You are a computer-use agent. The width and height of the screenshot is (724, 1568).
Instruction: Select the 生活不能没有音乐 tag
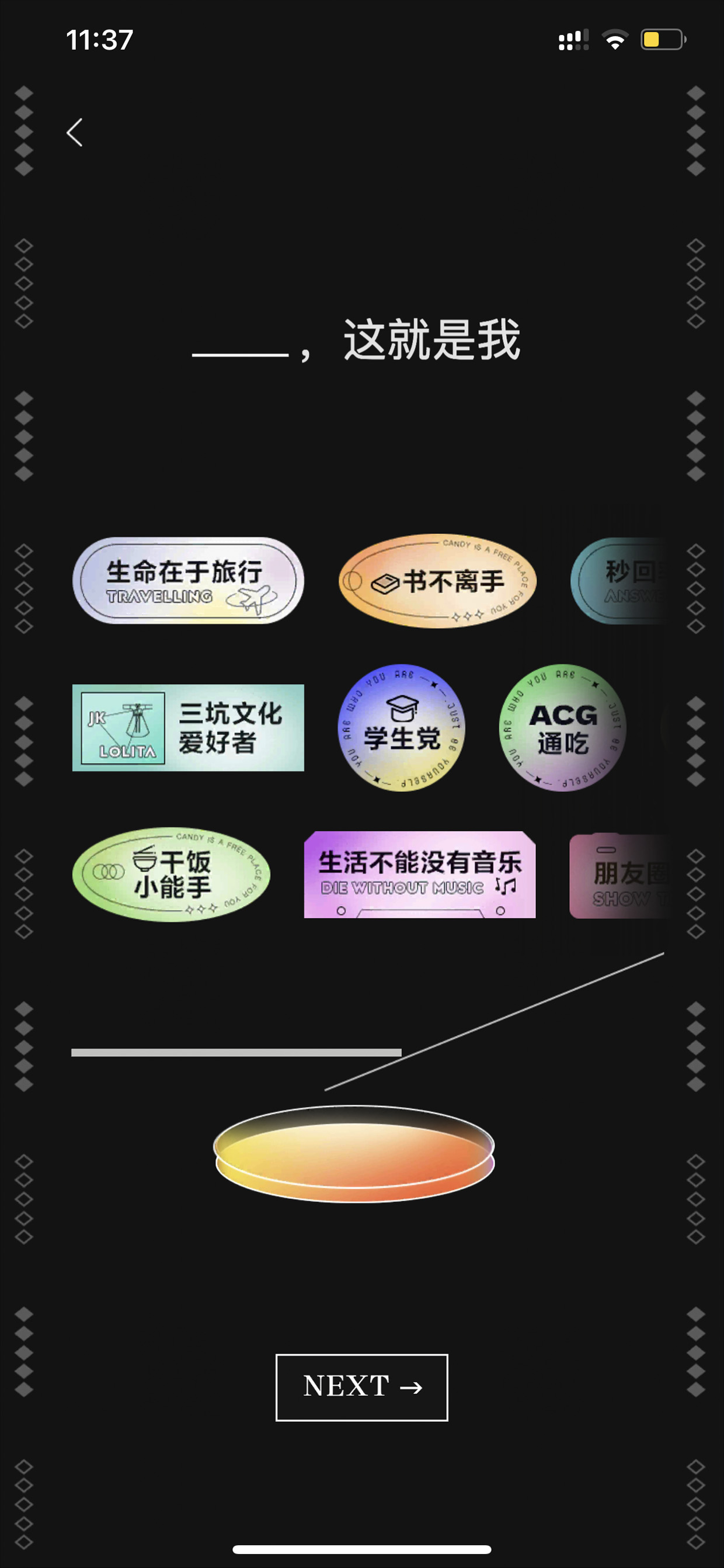click(x=420, y=874)
